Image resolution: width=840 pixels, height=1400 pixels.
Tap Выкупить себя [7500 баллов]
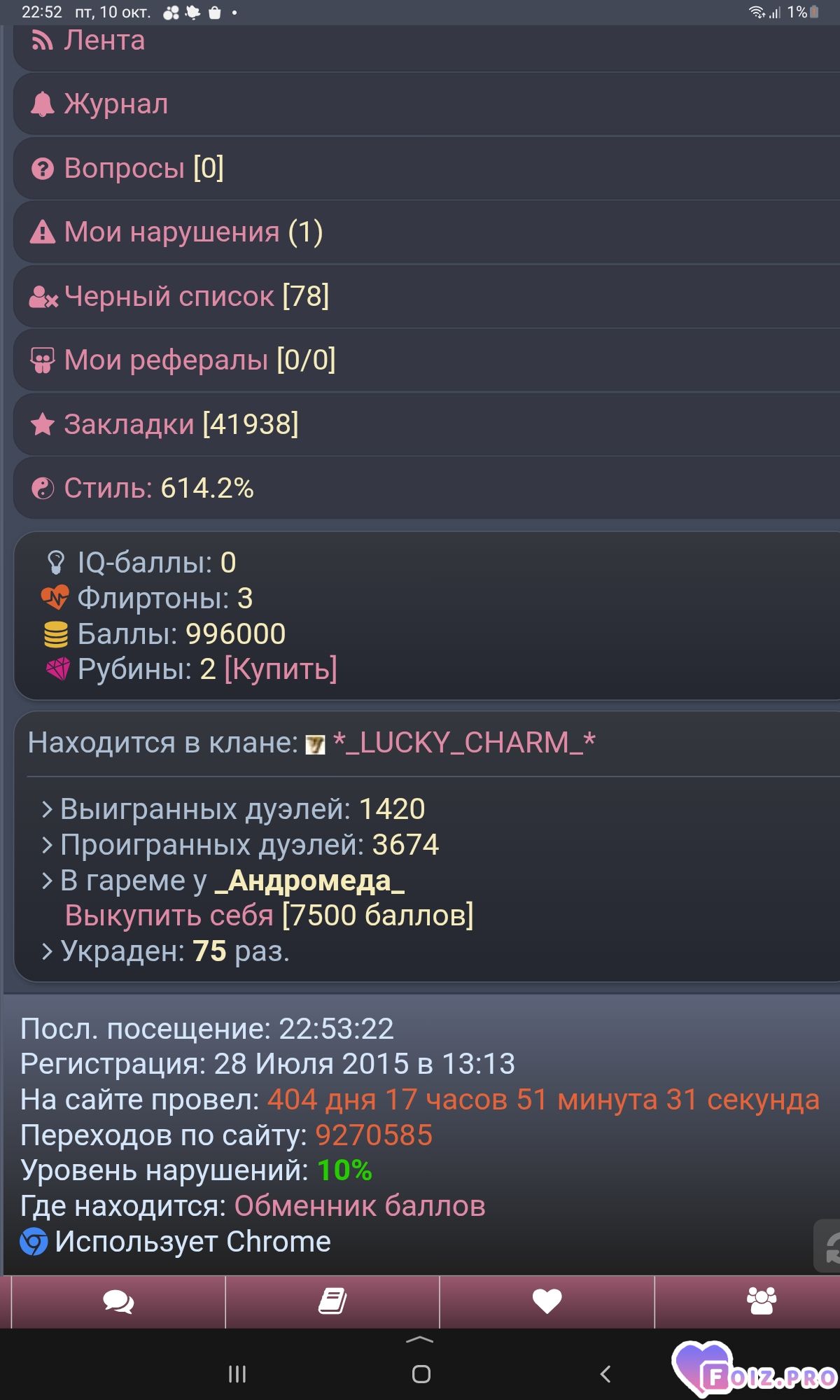coord(269,916)
